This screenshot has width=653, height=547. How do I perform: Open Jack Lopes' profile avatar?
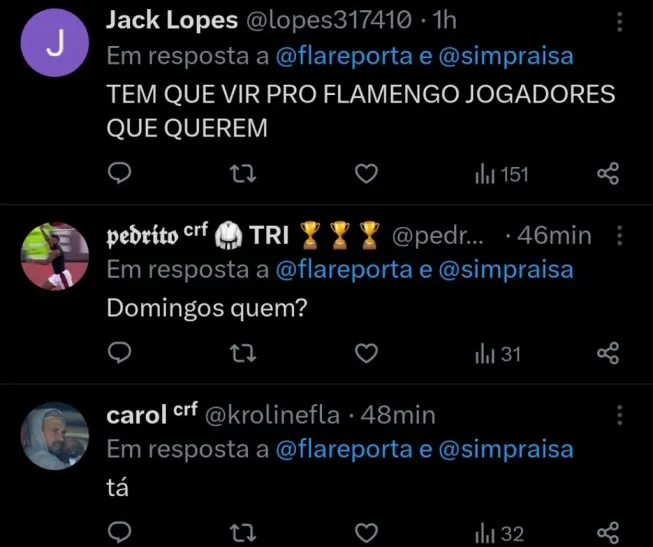55,44
